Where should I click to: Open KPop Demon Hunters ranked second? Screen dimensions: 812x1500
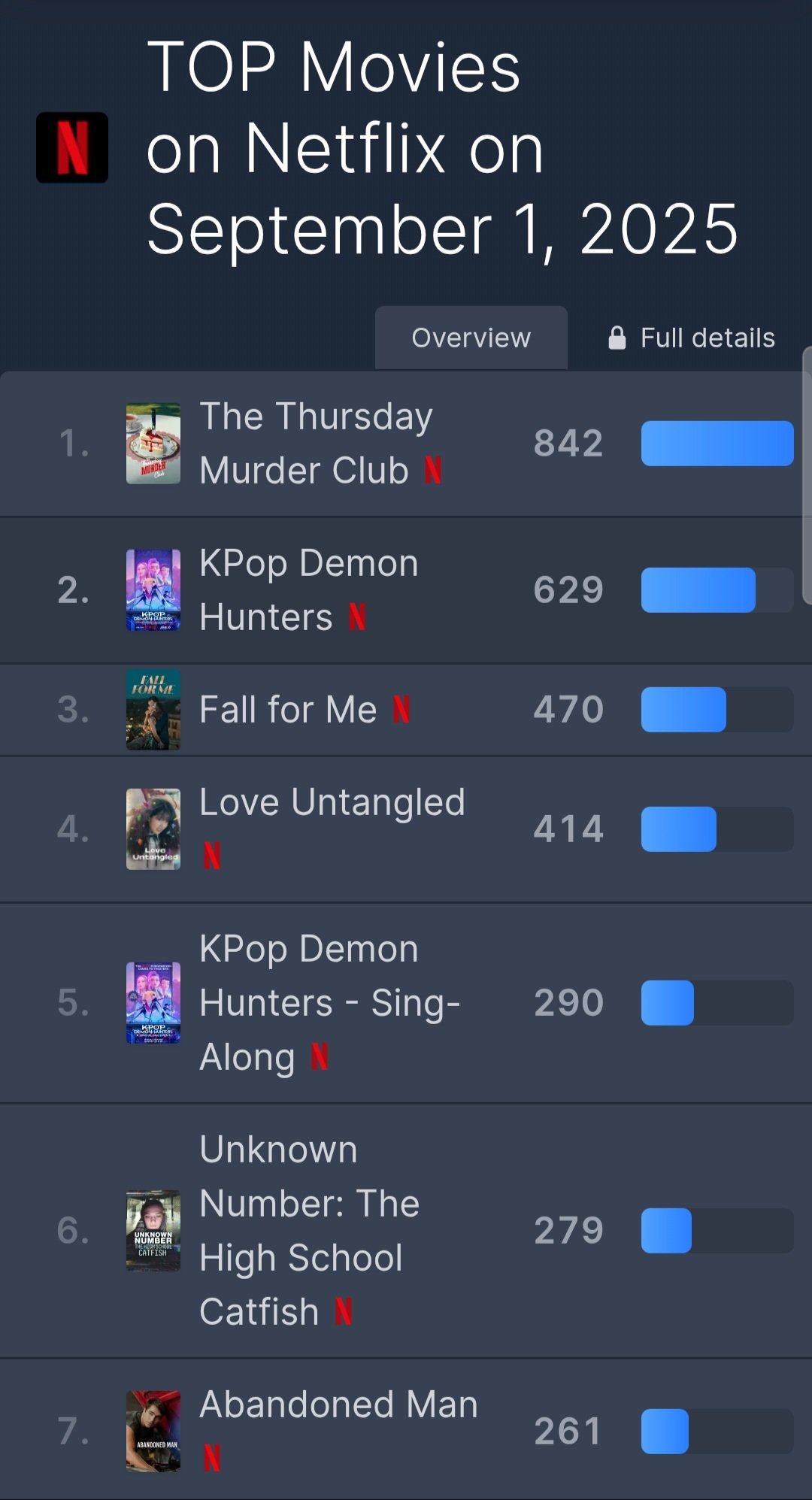[x=308, y=589]
